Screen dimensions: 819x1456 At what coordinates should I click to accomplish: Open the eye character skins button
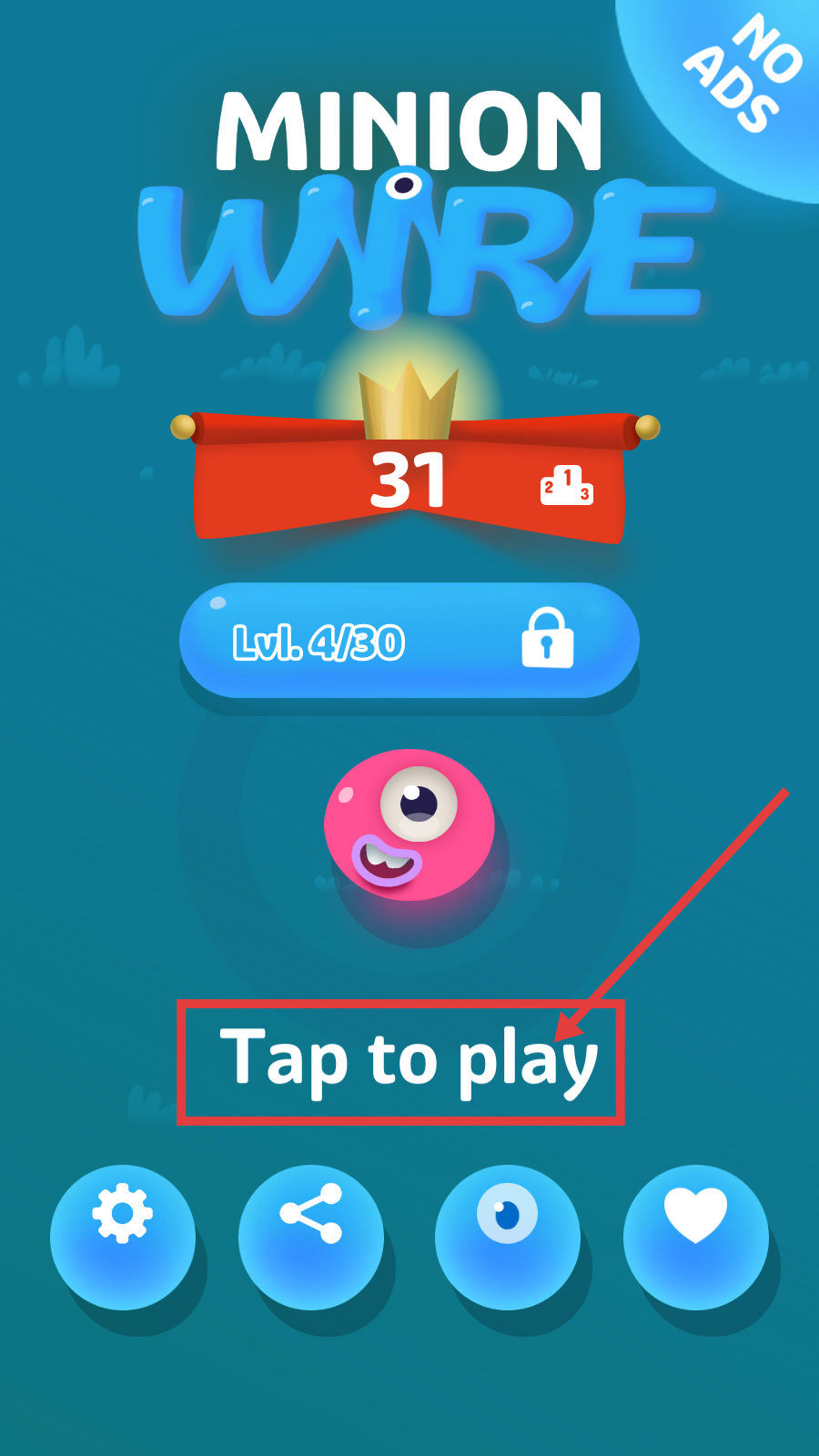[507, 1236]
